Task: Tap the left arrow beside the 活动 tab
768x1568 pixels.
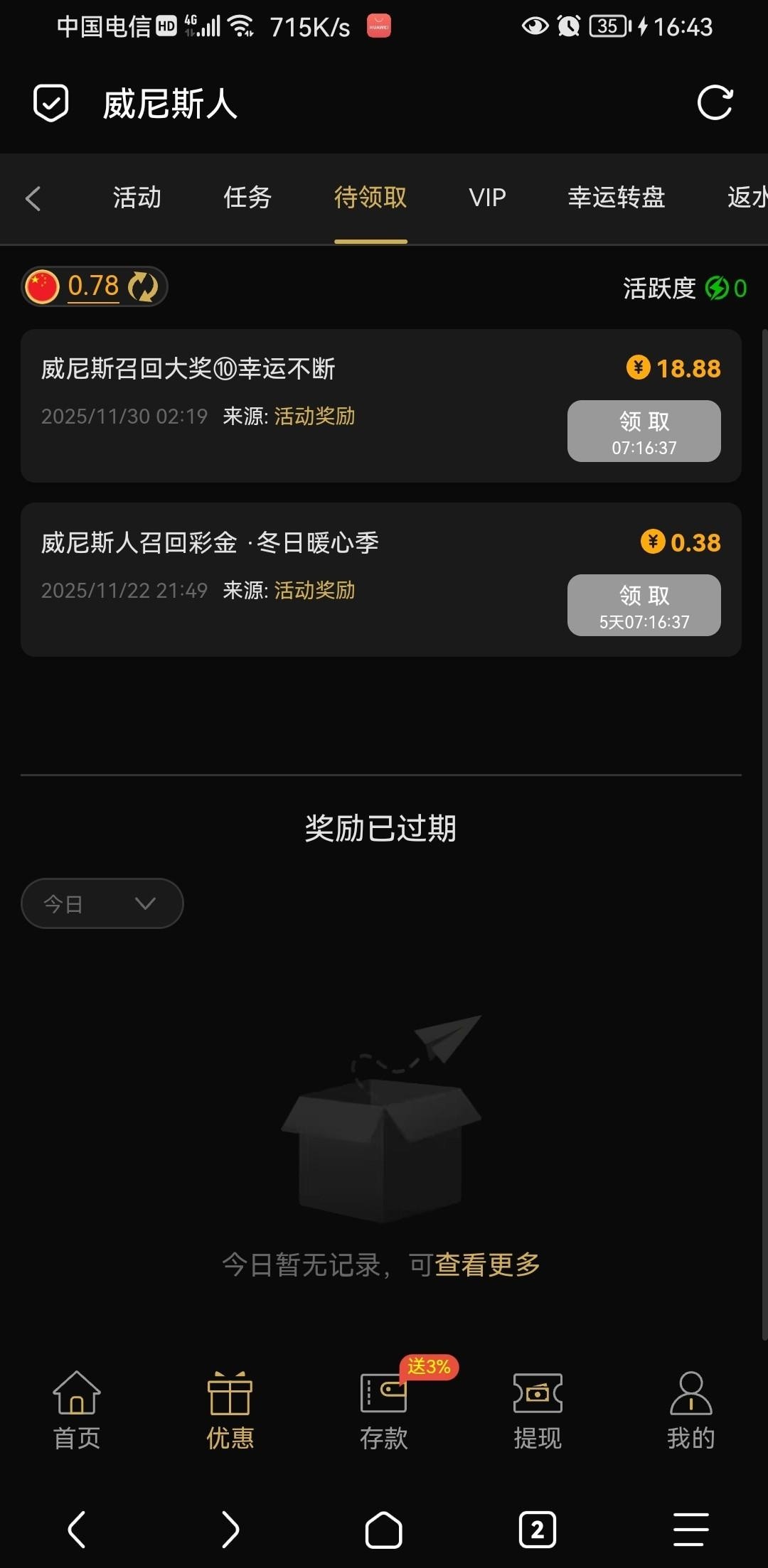Action: (33, 198)
